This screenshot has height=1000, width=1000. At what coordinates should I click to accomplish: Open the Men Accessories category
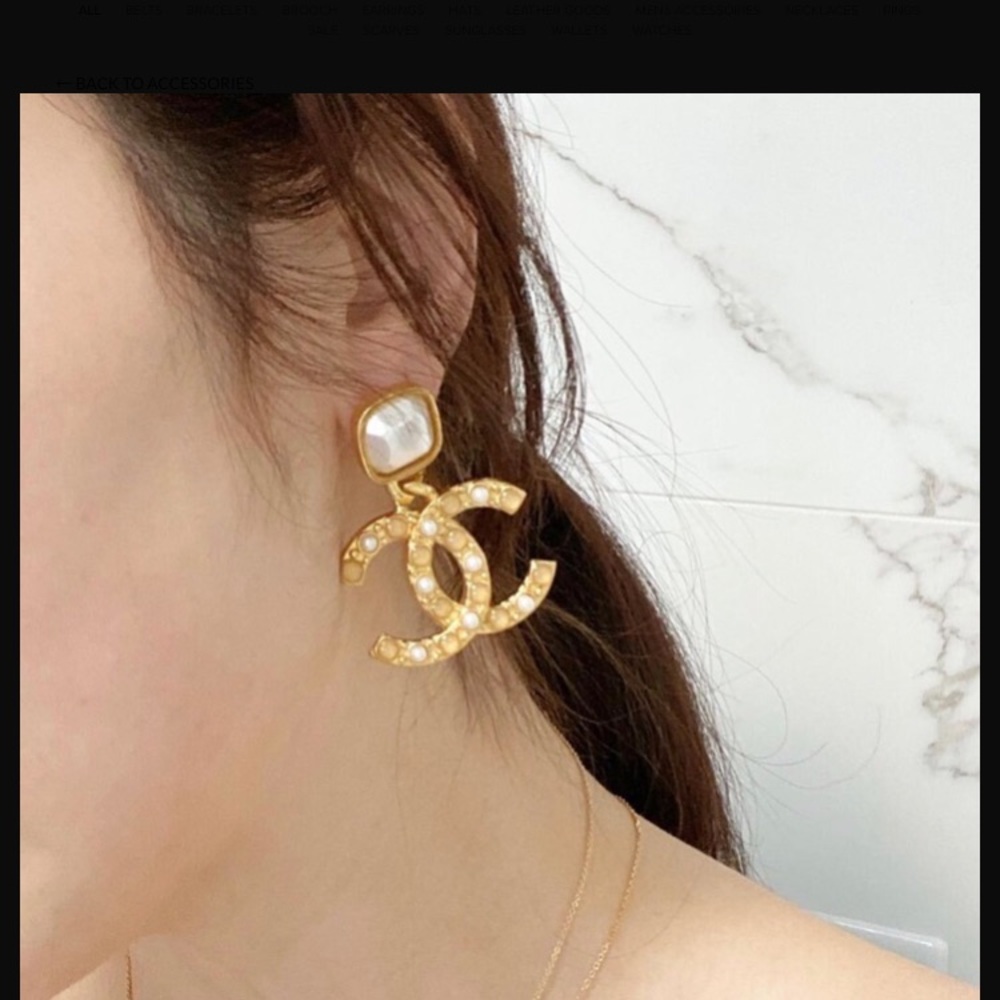tap(697, 10)
